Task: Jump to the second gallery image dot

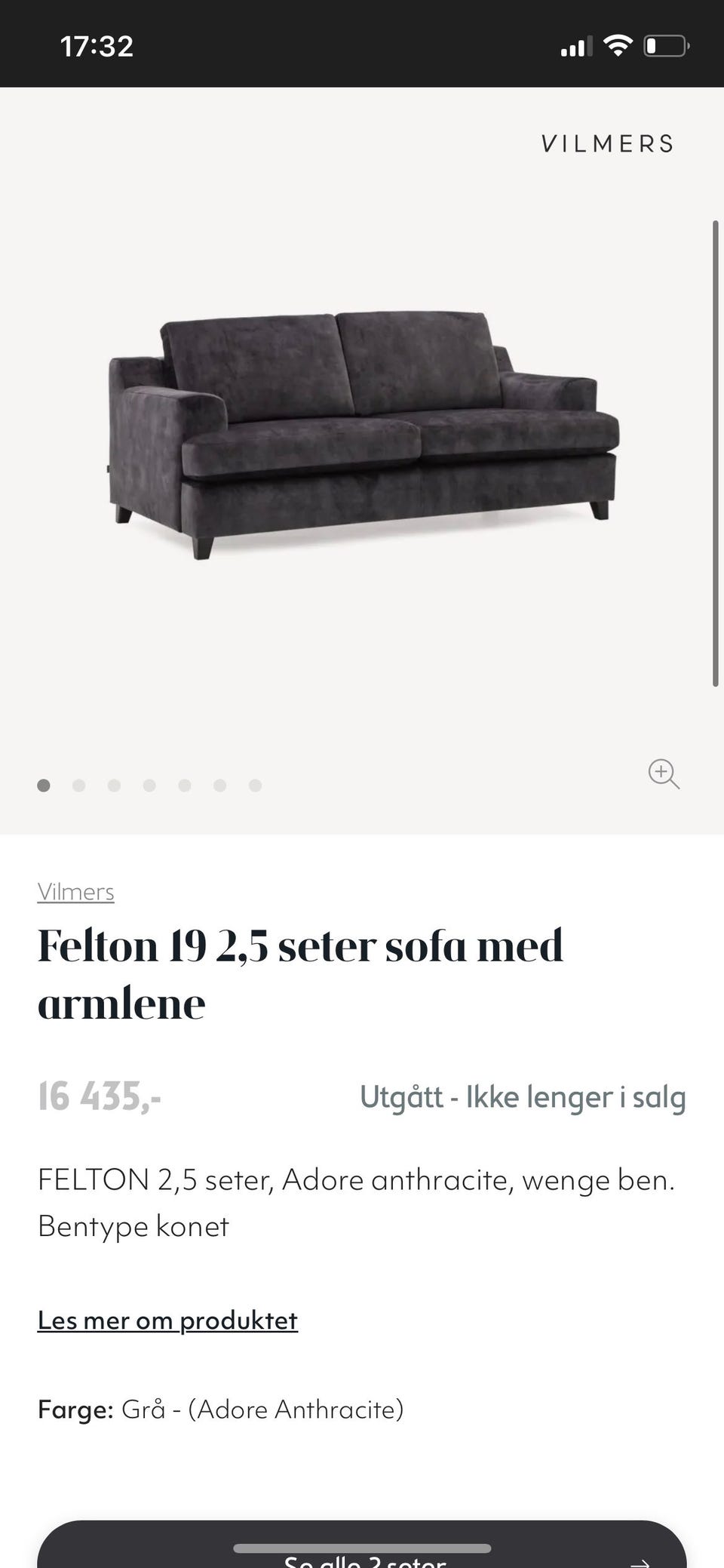Action: tap(78, 786)
